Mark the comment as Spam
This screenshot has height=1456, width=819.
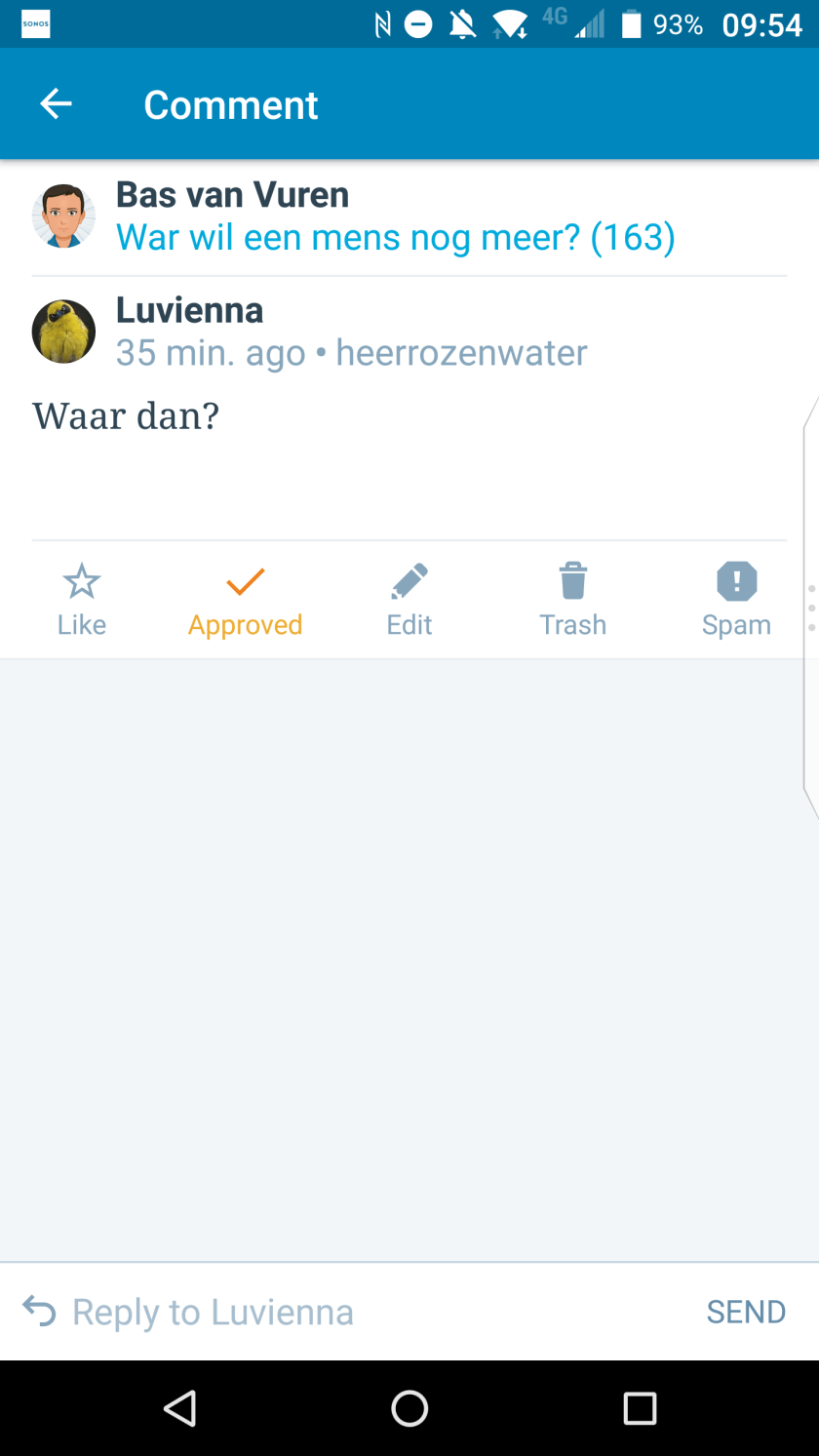pyautogui.click(x=736, y=599)
